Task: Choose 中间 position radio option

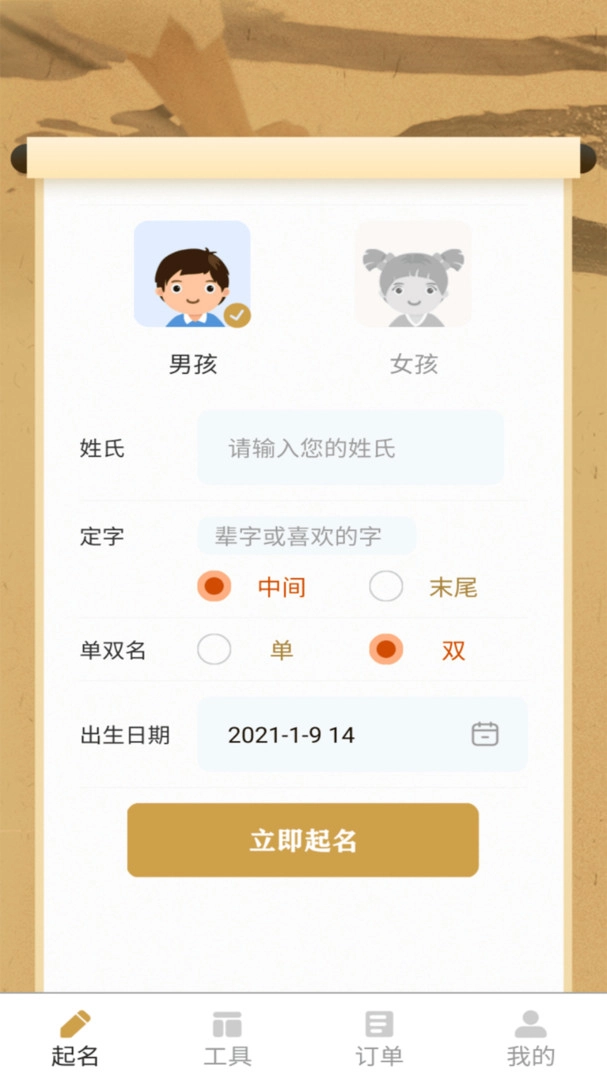Action: [x=214, y=587]
